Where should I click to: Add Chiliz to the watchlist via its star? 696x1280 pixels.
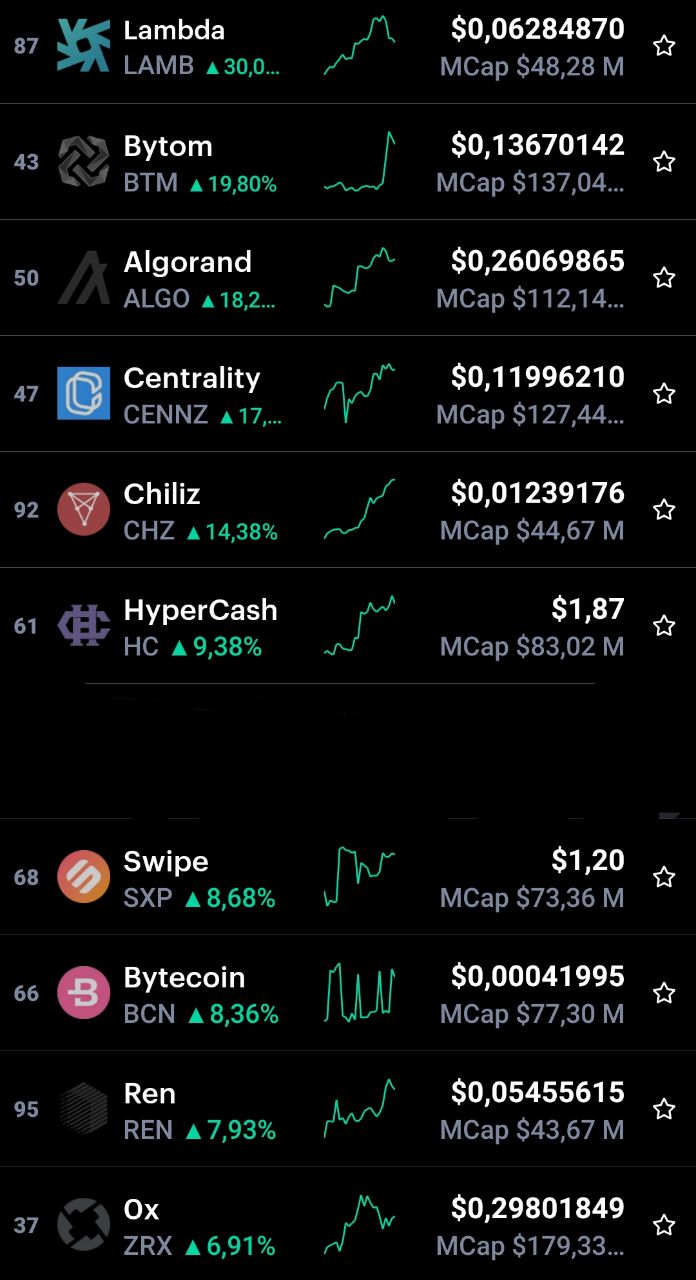tap(664, 510)
